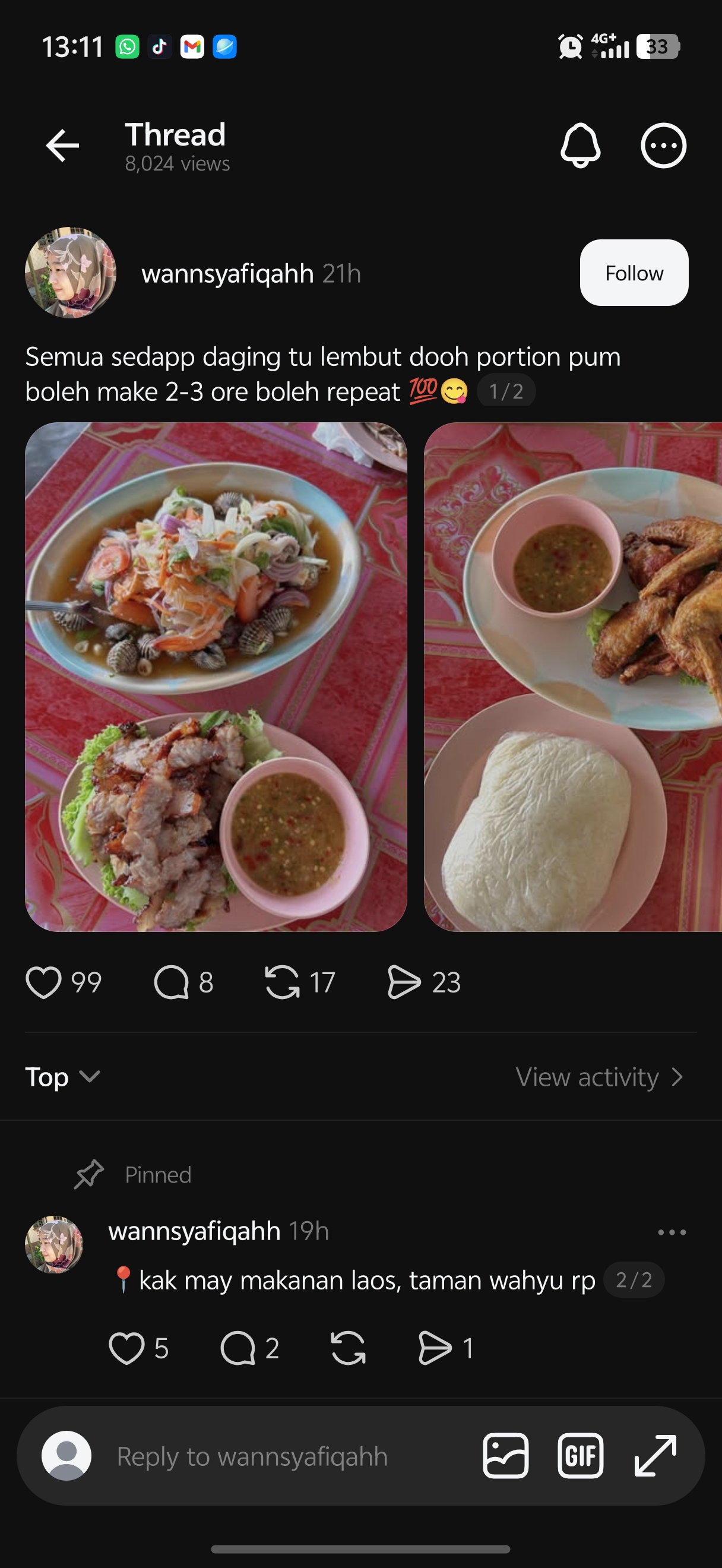The height and width of the screenshot is (1568, 722).
Task: Like the main post with 99 likes
Action: click(44, 982)
